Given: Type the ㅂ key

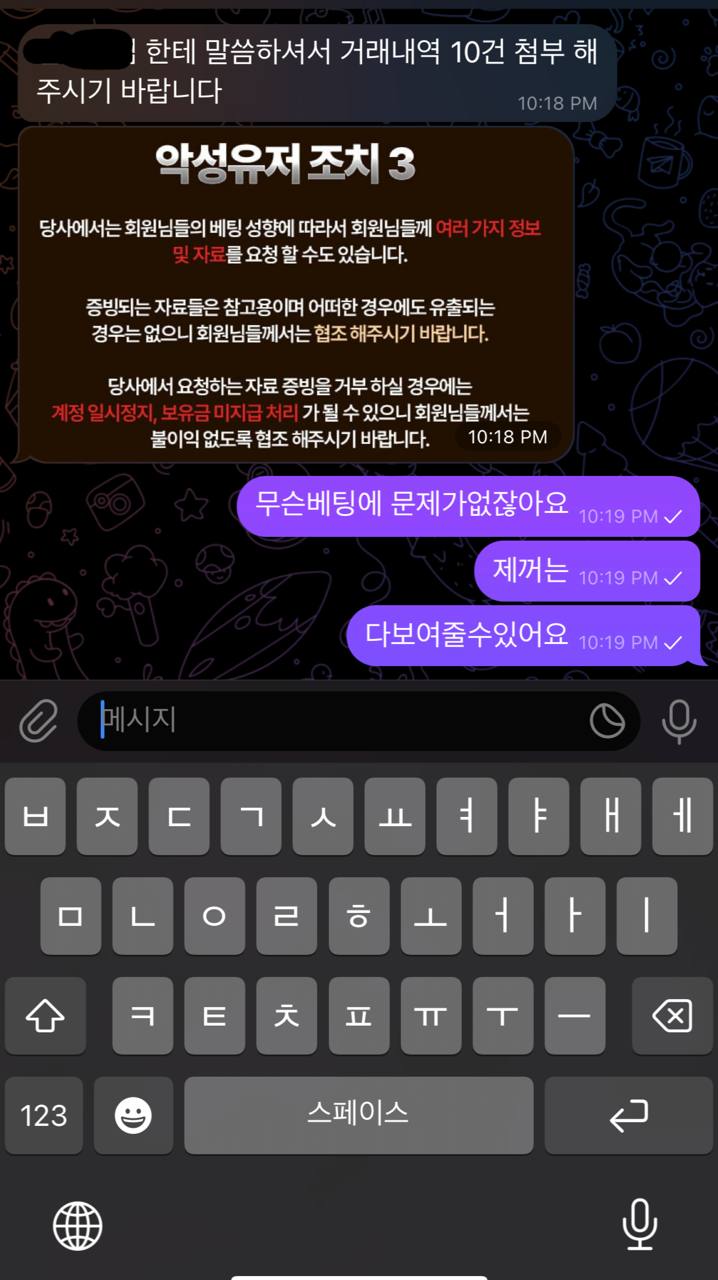Looking at the screenshot, I should coord(35,817).
